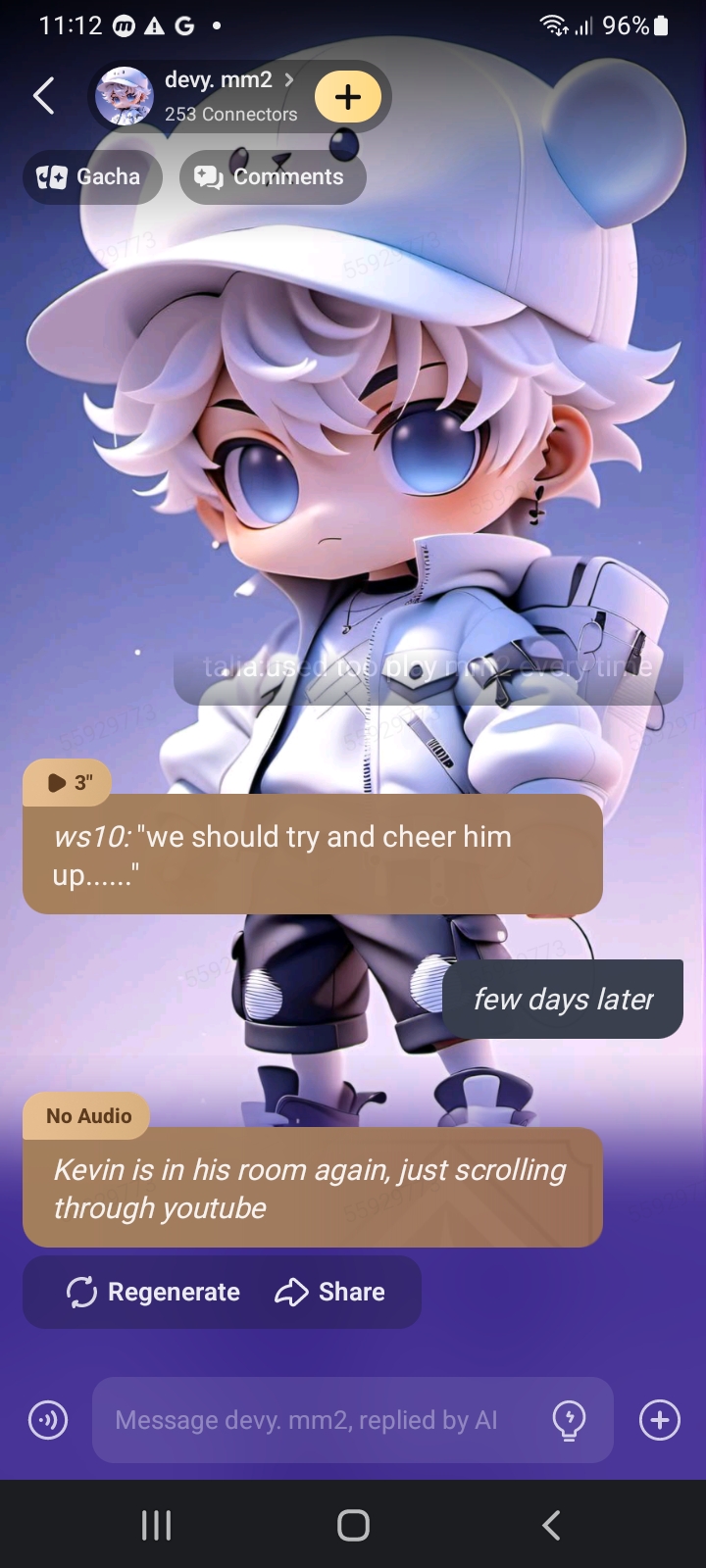The width and height of the screenshot is (706, 1568).
Task: Focus the Message devy. mm2 text field
Action: (314, 1420)
